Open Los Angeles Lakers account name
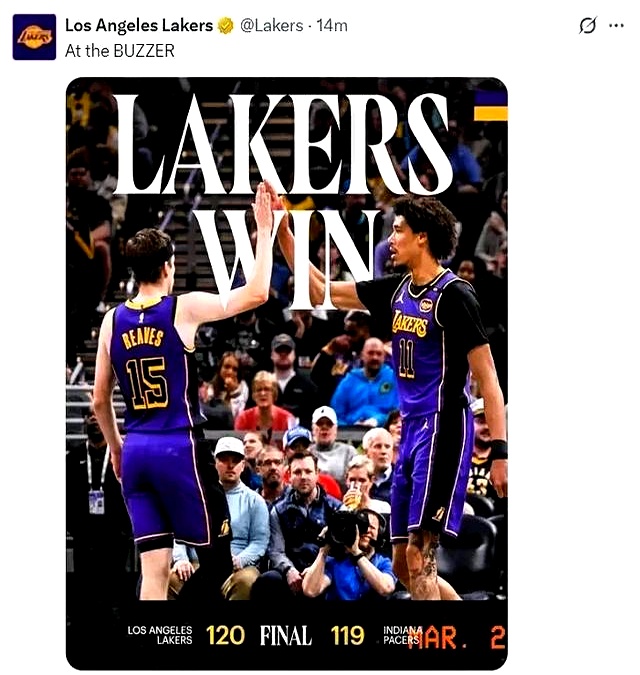The height and width of the screenshot is (675, 640). click(x=138, y=25)
